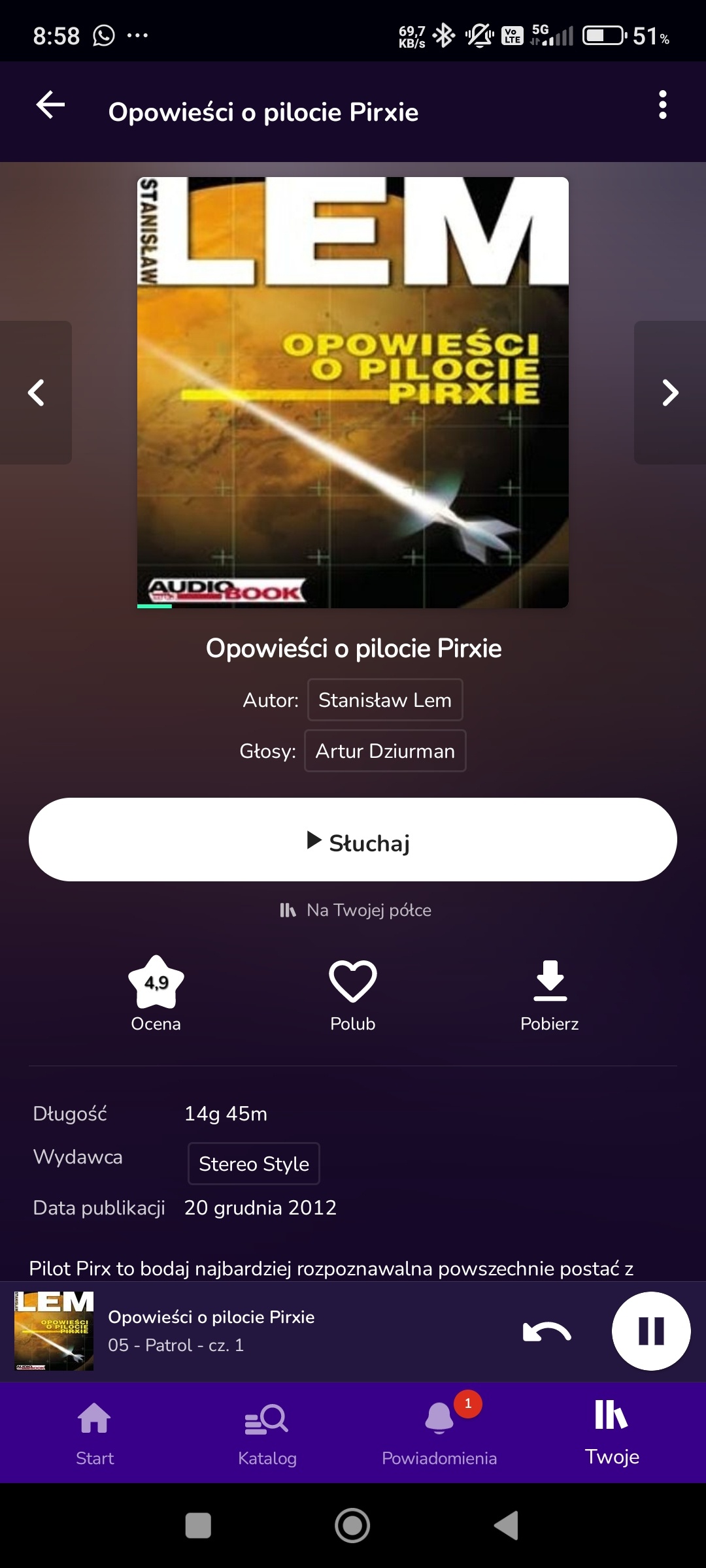Open narrator Artur Dziurman
Viewport: 706px width, 1568px height.
[384, 751]
